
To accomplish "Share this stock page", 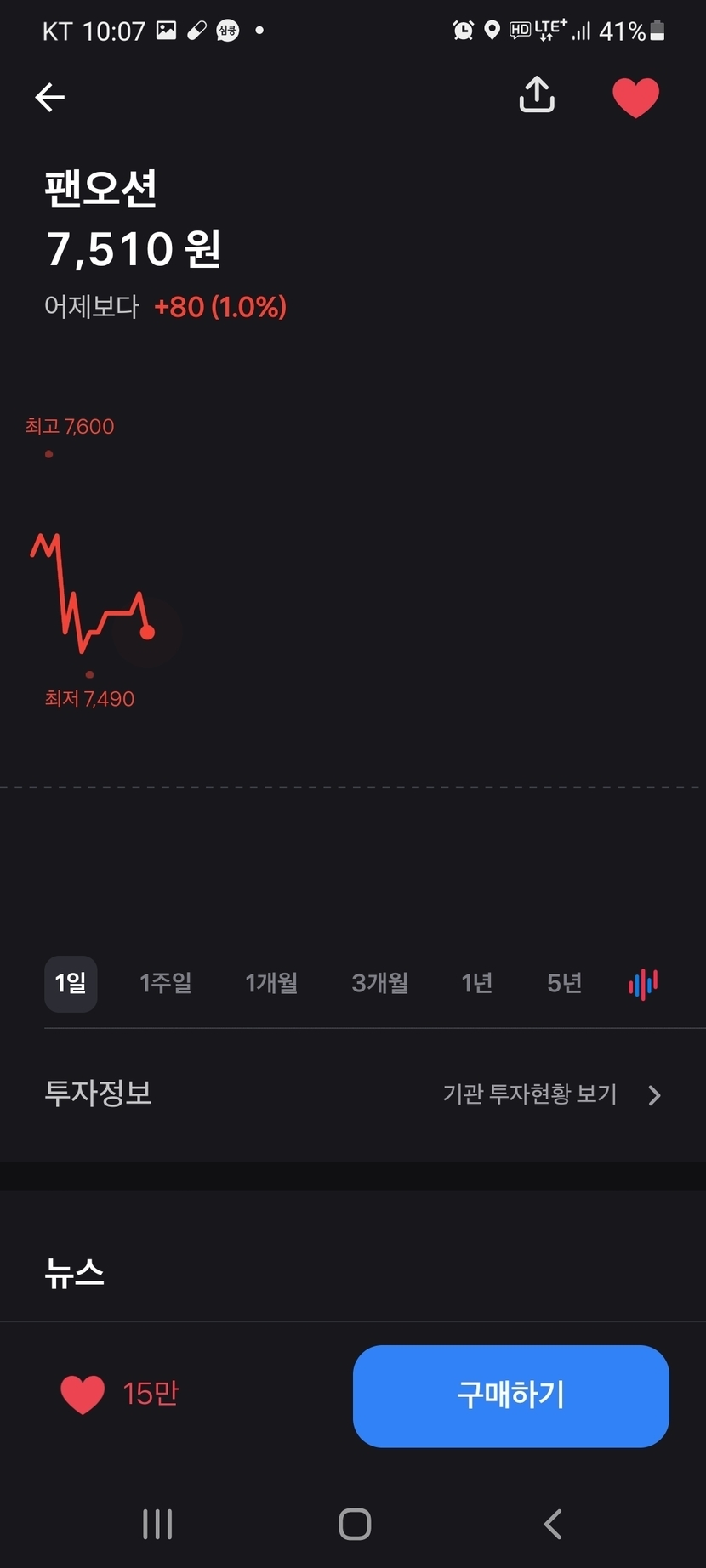I will [x=537, y=95].
